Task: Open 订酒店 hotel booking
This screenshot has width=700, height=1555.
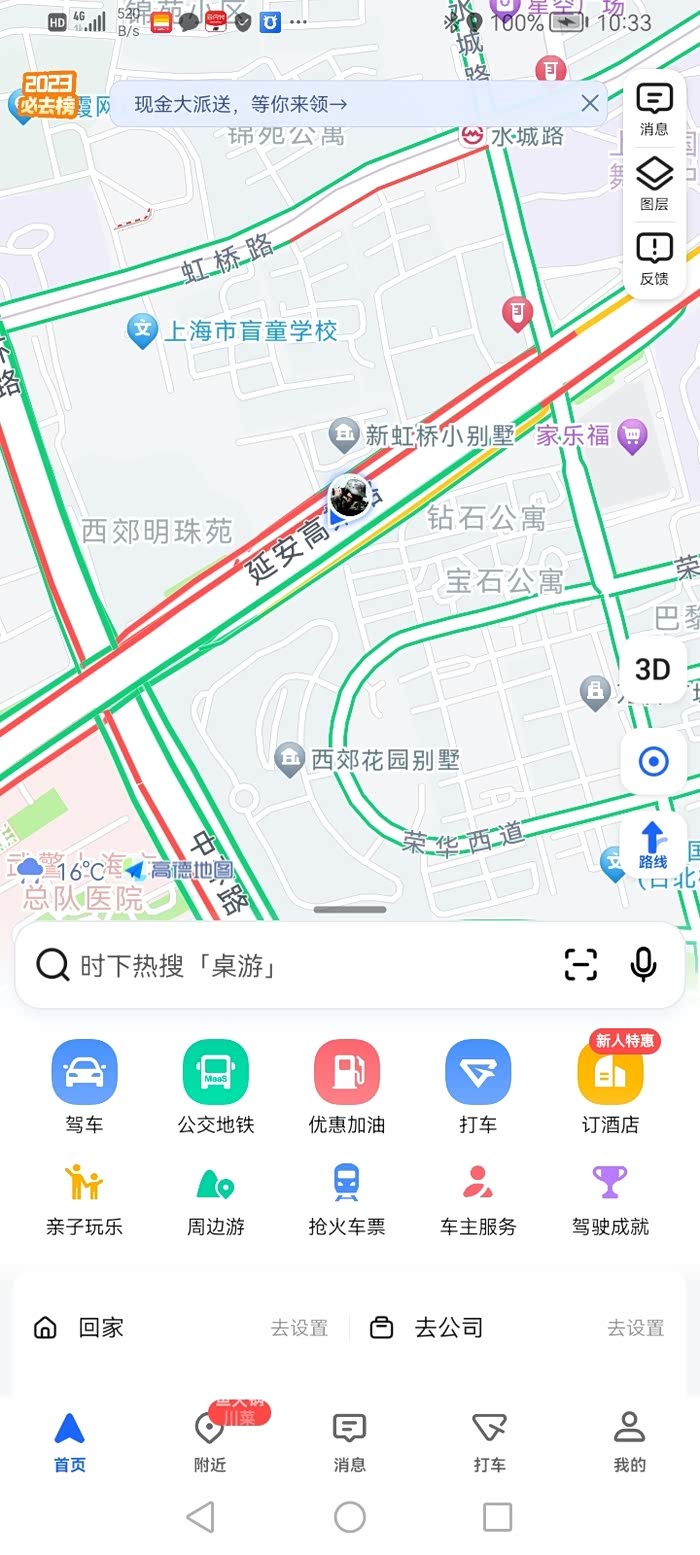Action: [x=610, y=1086]
